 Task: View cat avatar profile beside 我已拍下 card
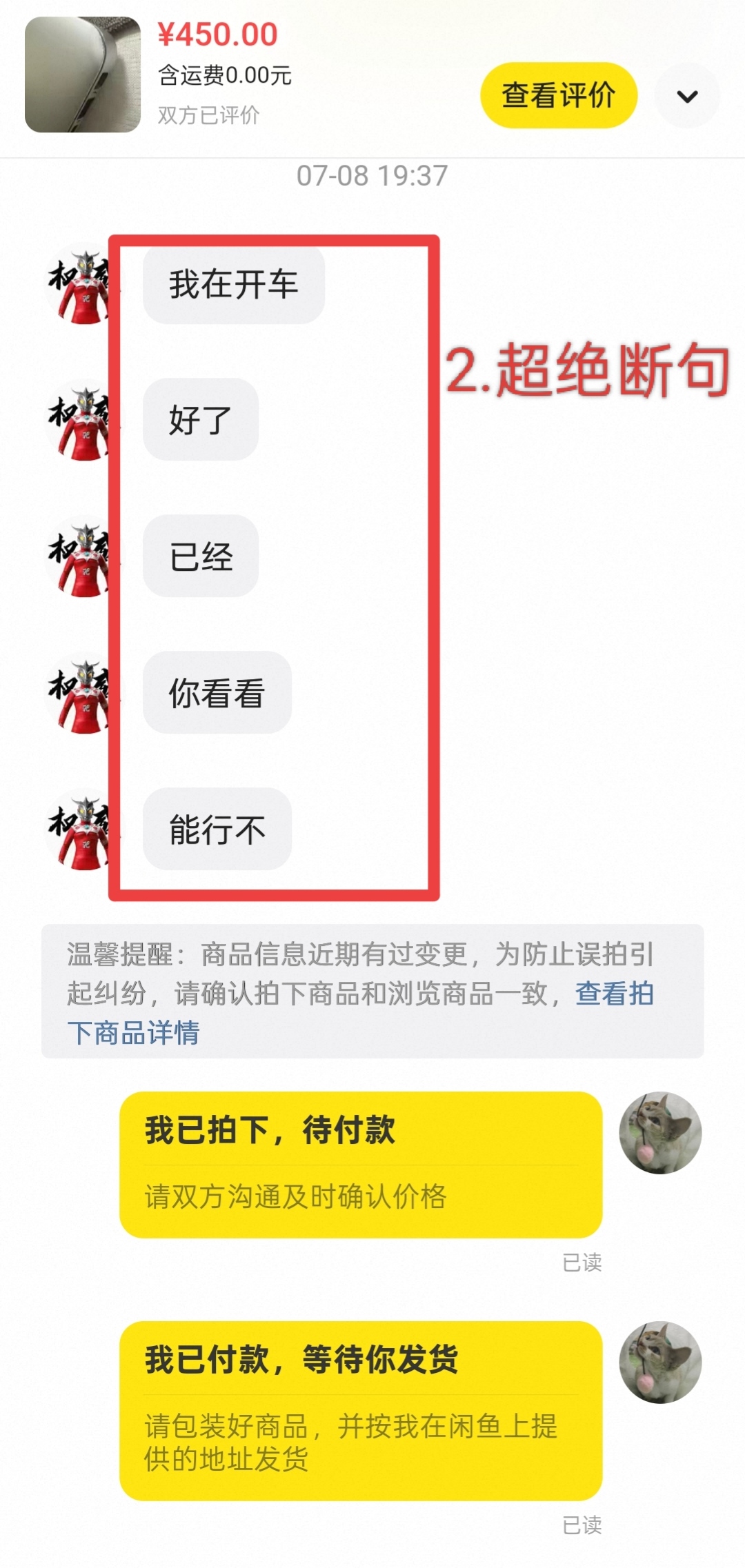point(660,1133)
